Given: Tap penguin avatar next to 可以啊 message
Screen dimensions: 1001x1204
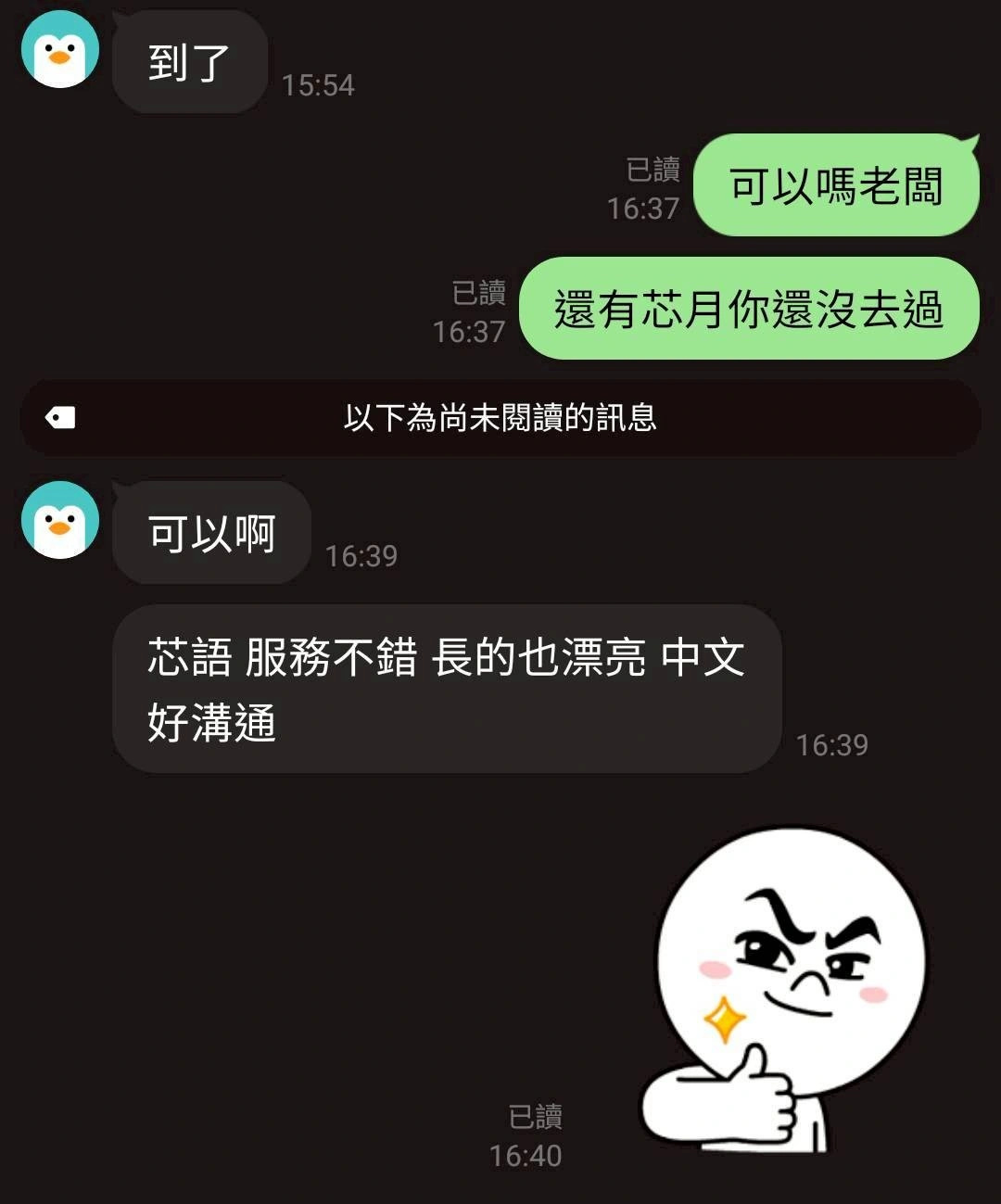Looking at the screenshot, I should [x=60, y=520].
